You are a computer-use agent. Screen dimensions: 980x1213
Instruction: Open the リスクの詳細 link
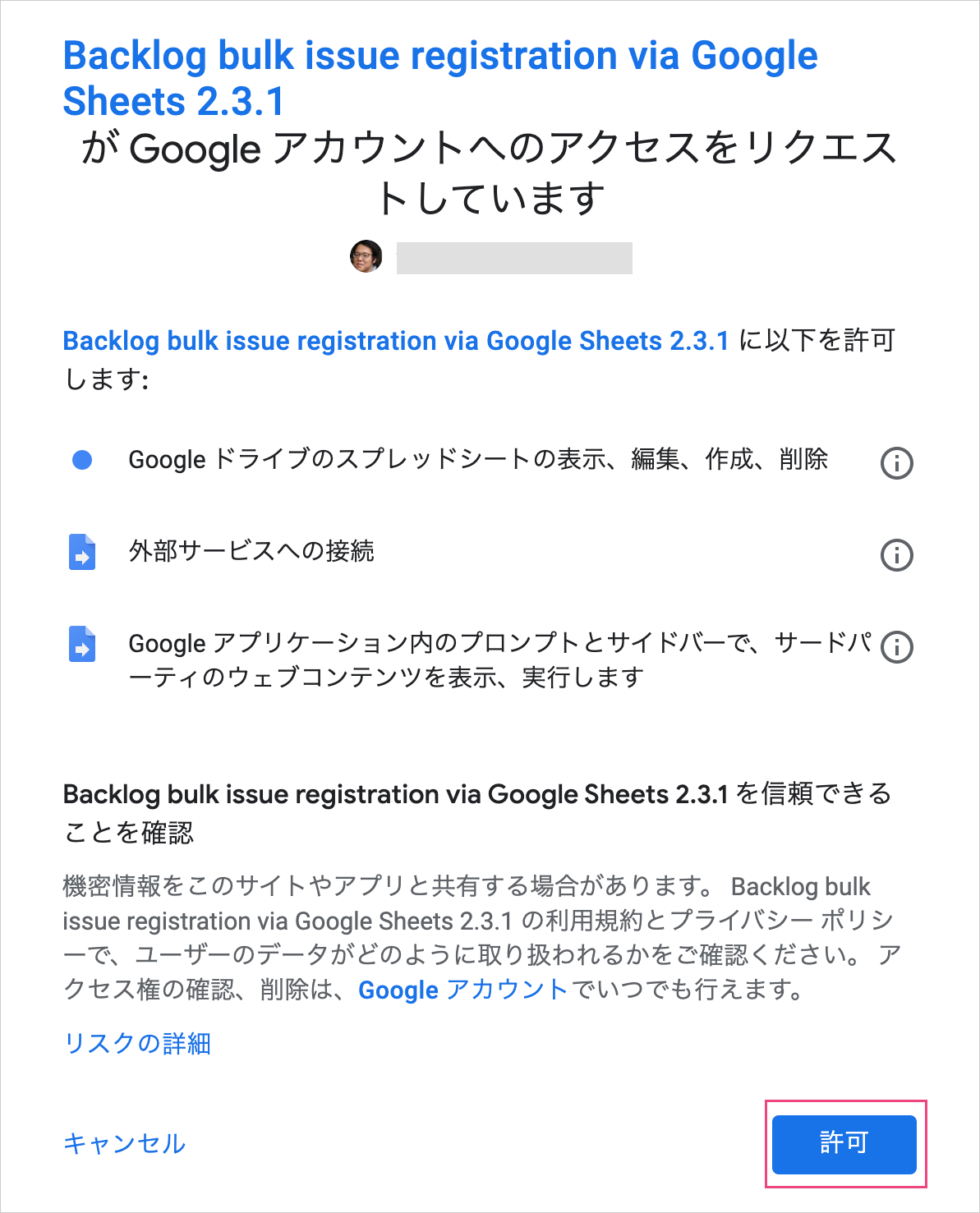pyautogui.click(x=137, y=1043)
